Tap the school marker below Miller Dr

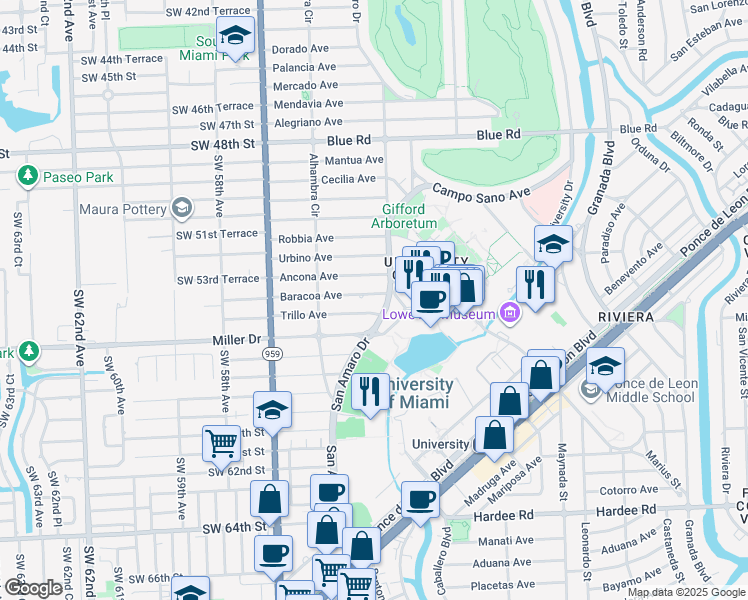tap(272, 411)
